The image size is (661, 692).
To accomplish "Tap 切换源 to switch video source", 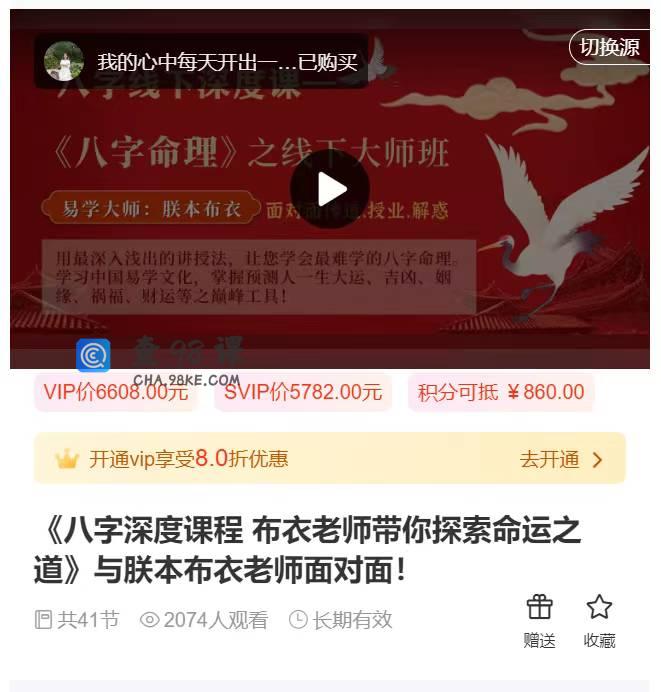I will point(609,47).
